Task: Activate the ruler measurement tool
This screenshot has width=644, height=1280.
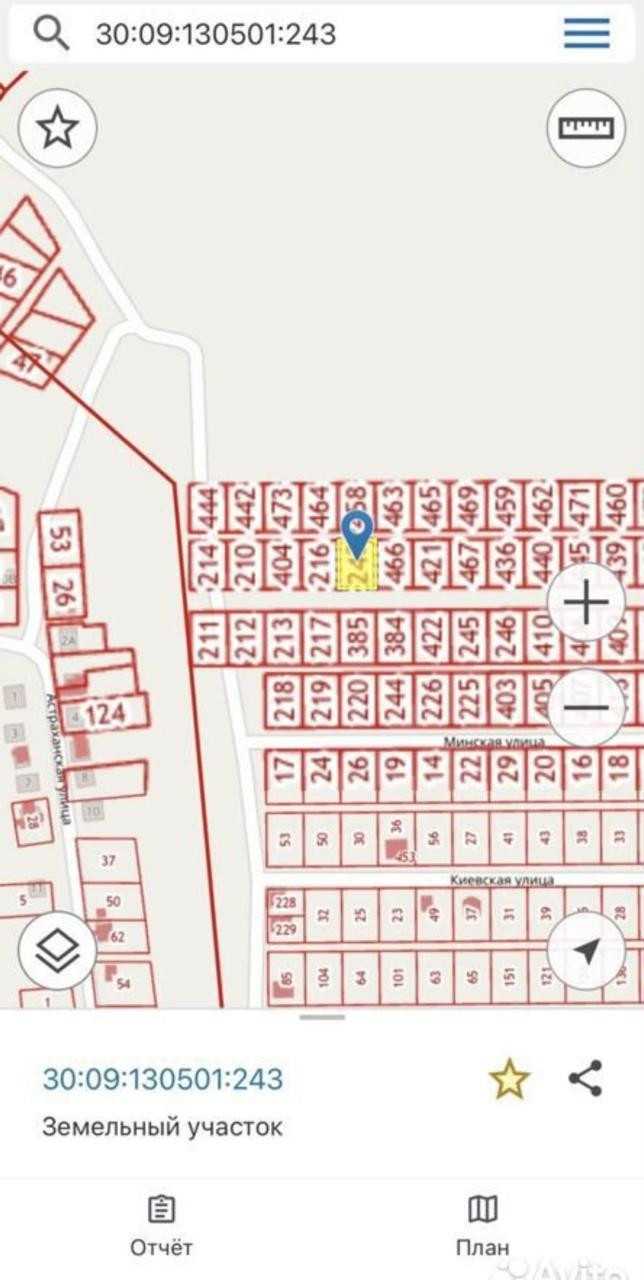Action: pos(587,127)
